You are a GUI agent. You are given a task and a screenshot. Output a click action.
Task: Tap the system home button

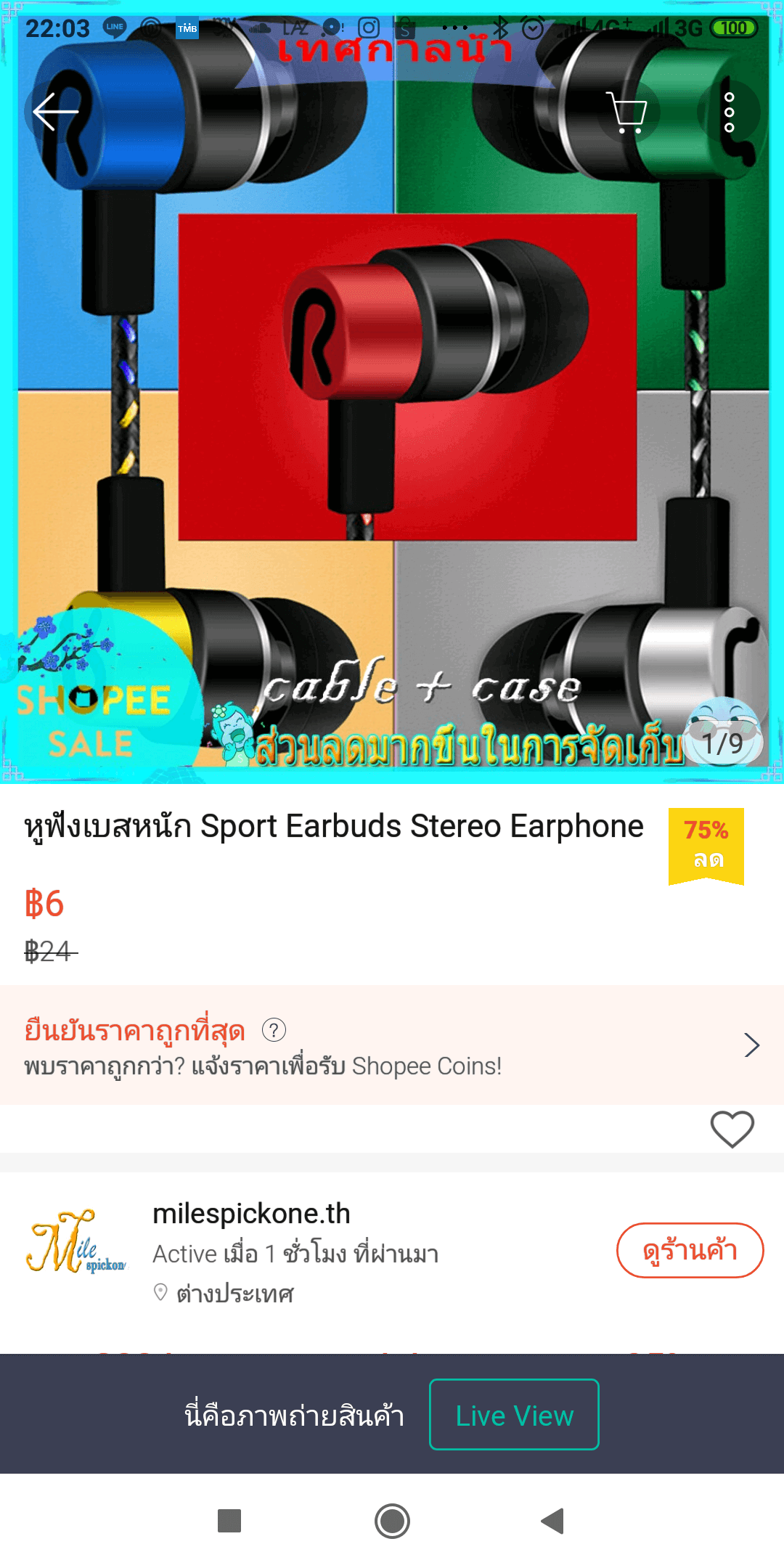point(392,1521)
